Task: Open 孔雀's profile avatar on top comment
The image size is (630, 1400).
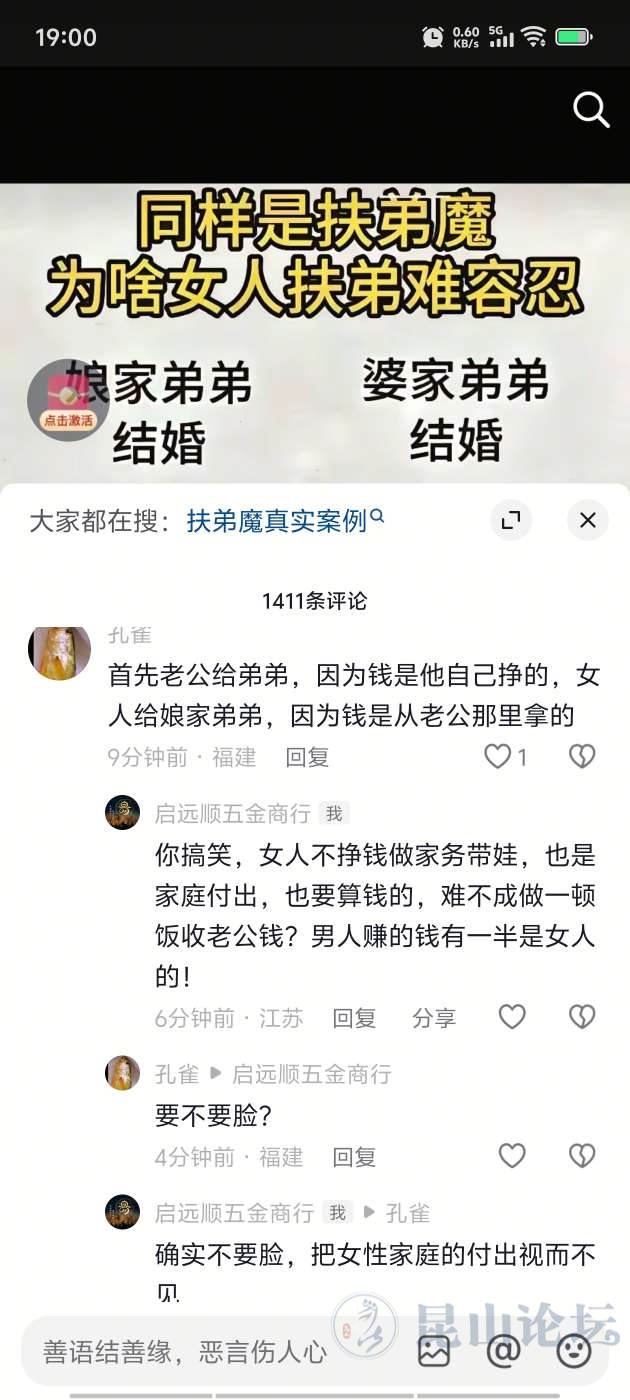Action: (x=59, y=652)
